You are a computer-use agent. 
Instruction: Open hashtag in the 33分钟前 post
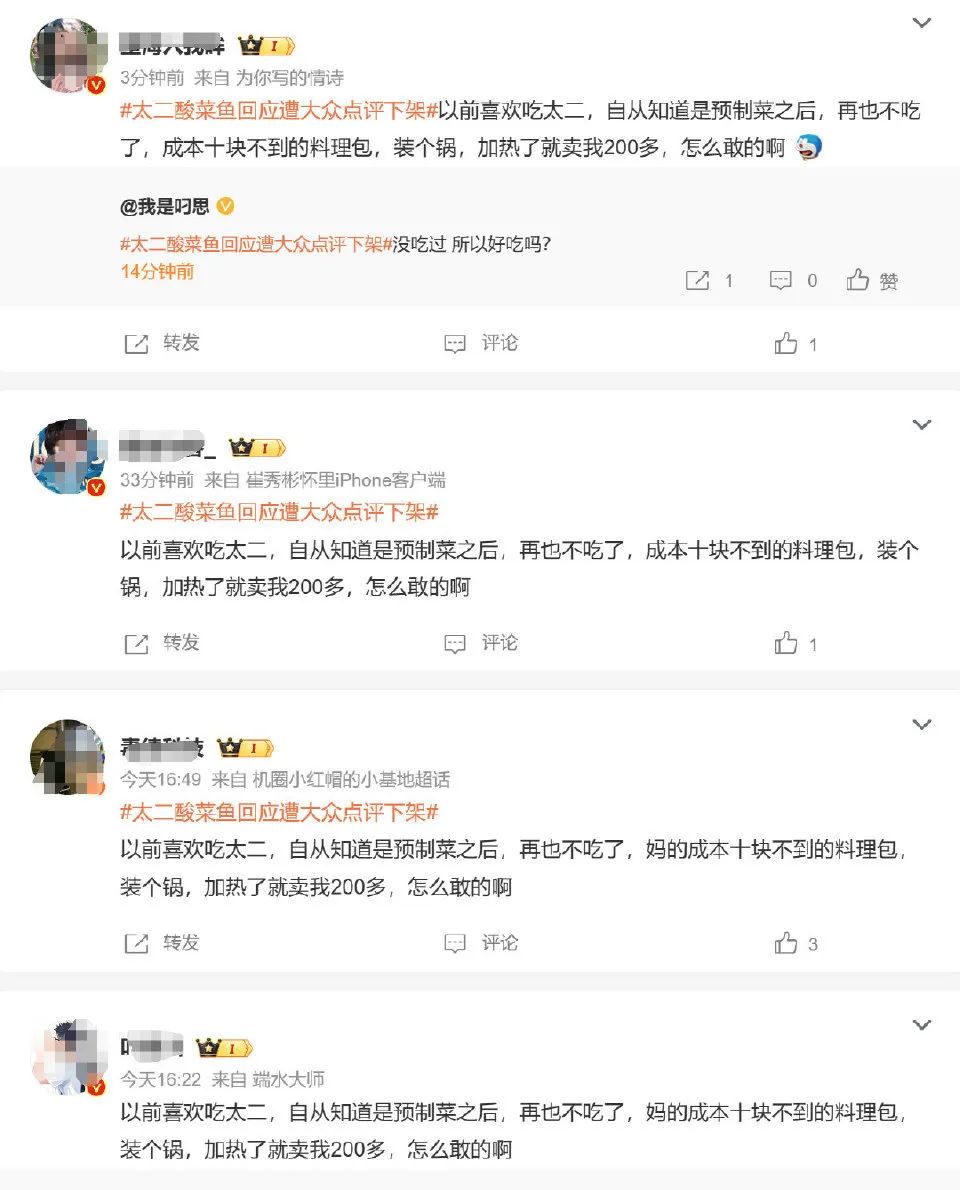pyautogui.click(x=279, y=511)
